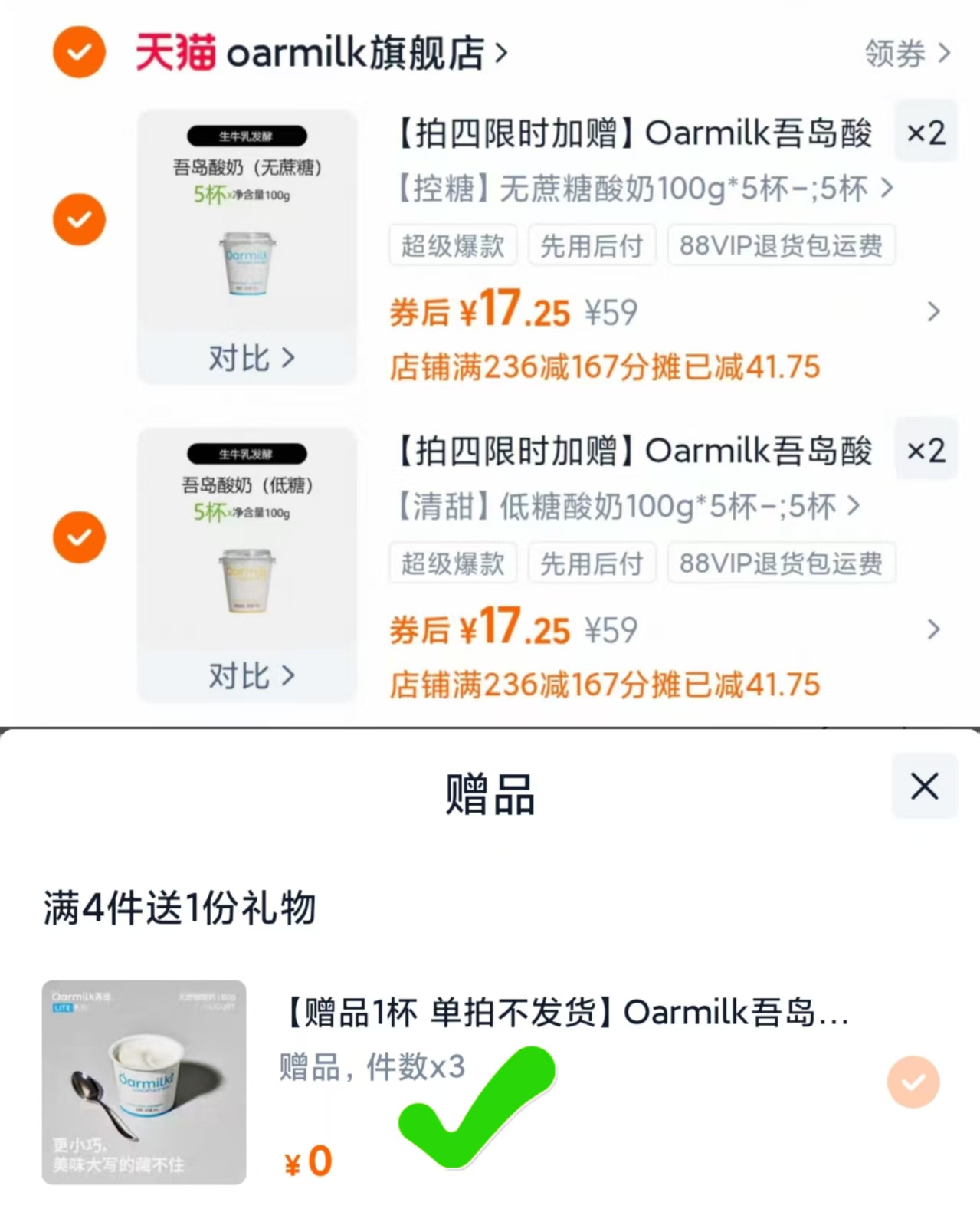
Task: Change the 【清甜】低糖酸奶 specification
Action: [x=627, y=507]
